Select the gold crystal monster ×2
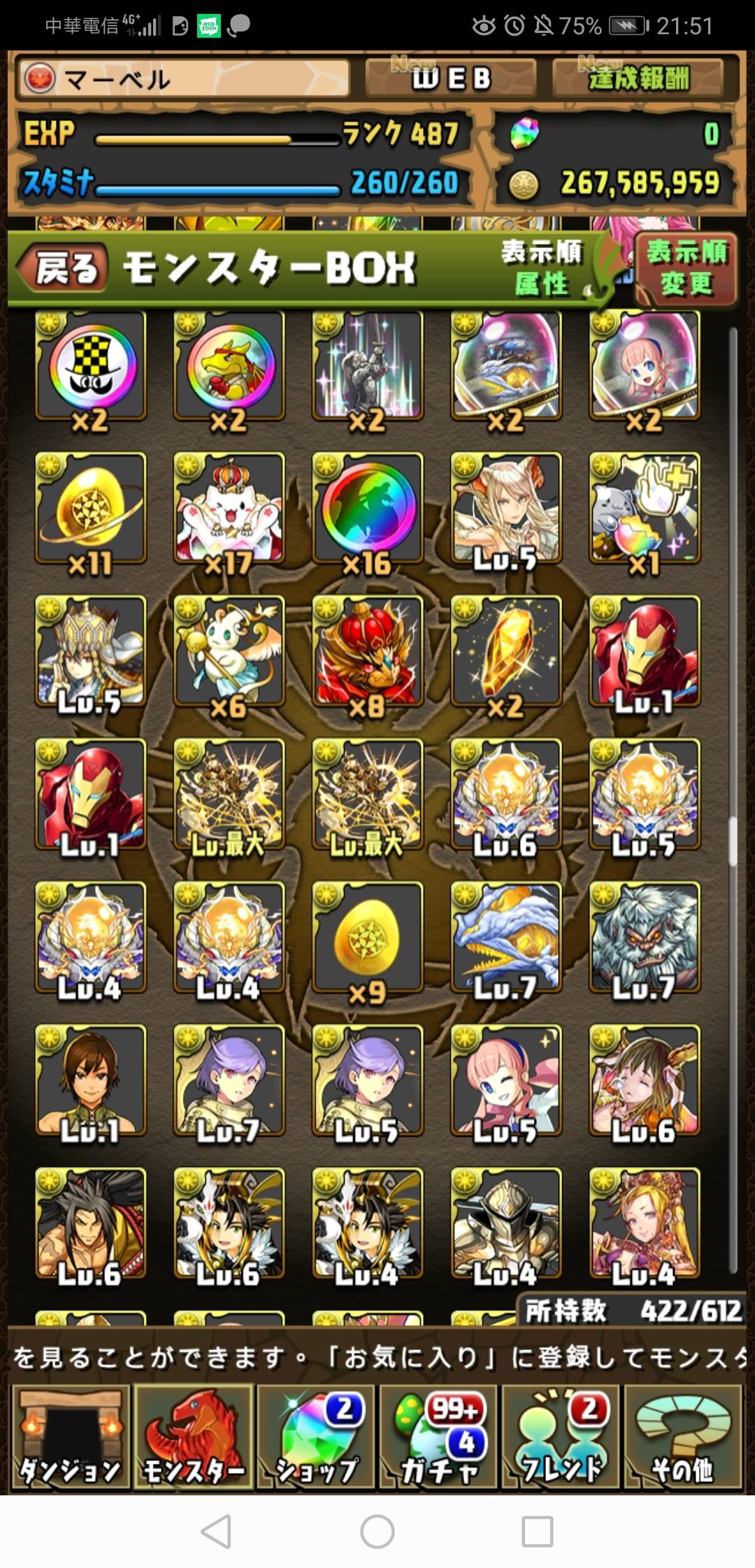 pyautogui.click(x=506, y=652)
